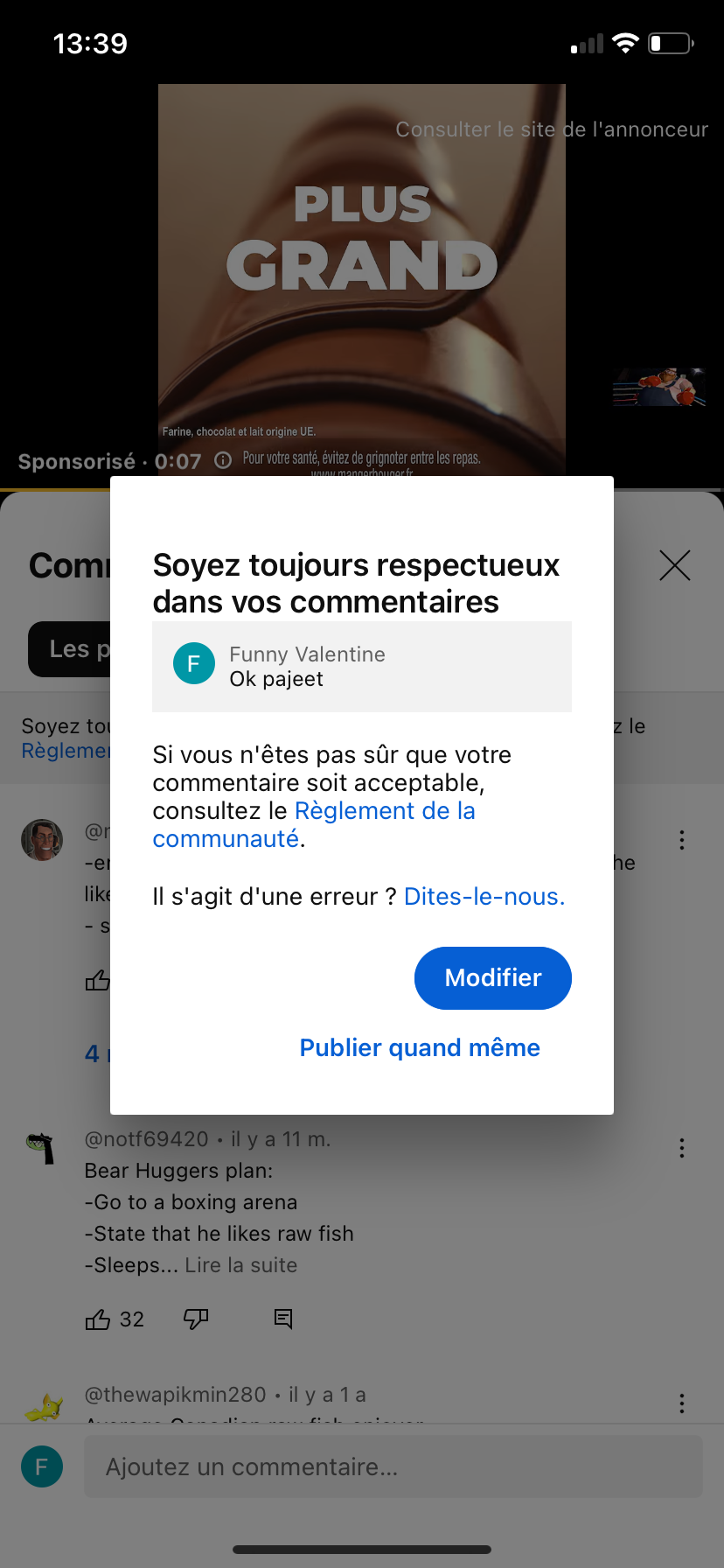Screen dimensions: 724x1568
Task: Dislike the comment by @notf69420
Action: click(196, 1319)
